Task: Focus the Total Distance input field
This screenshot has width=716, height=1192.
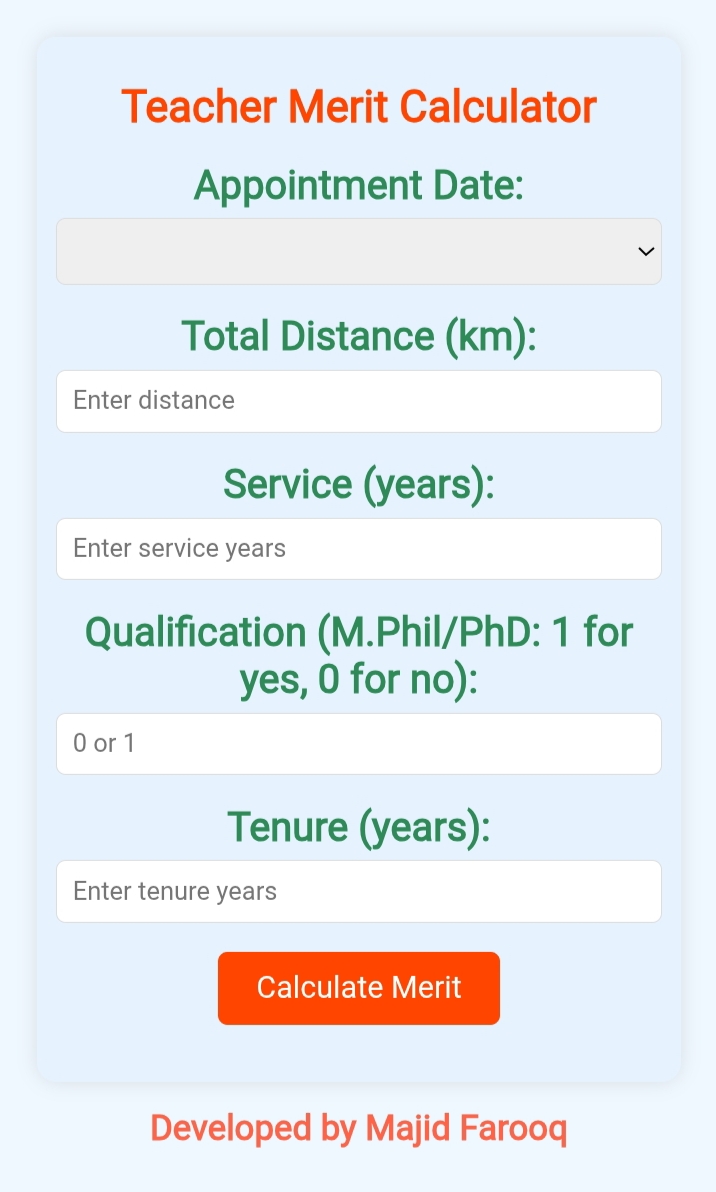Action: click(x=359, y=401)
